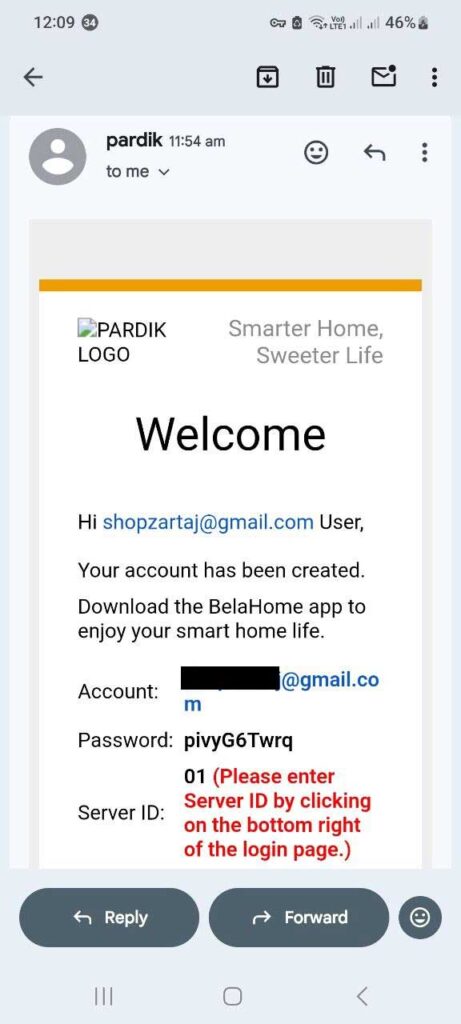Open the emoji reaction button beside Forward

(420, 918)
